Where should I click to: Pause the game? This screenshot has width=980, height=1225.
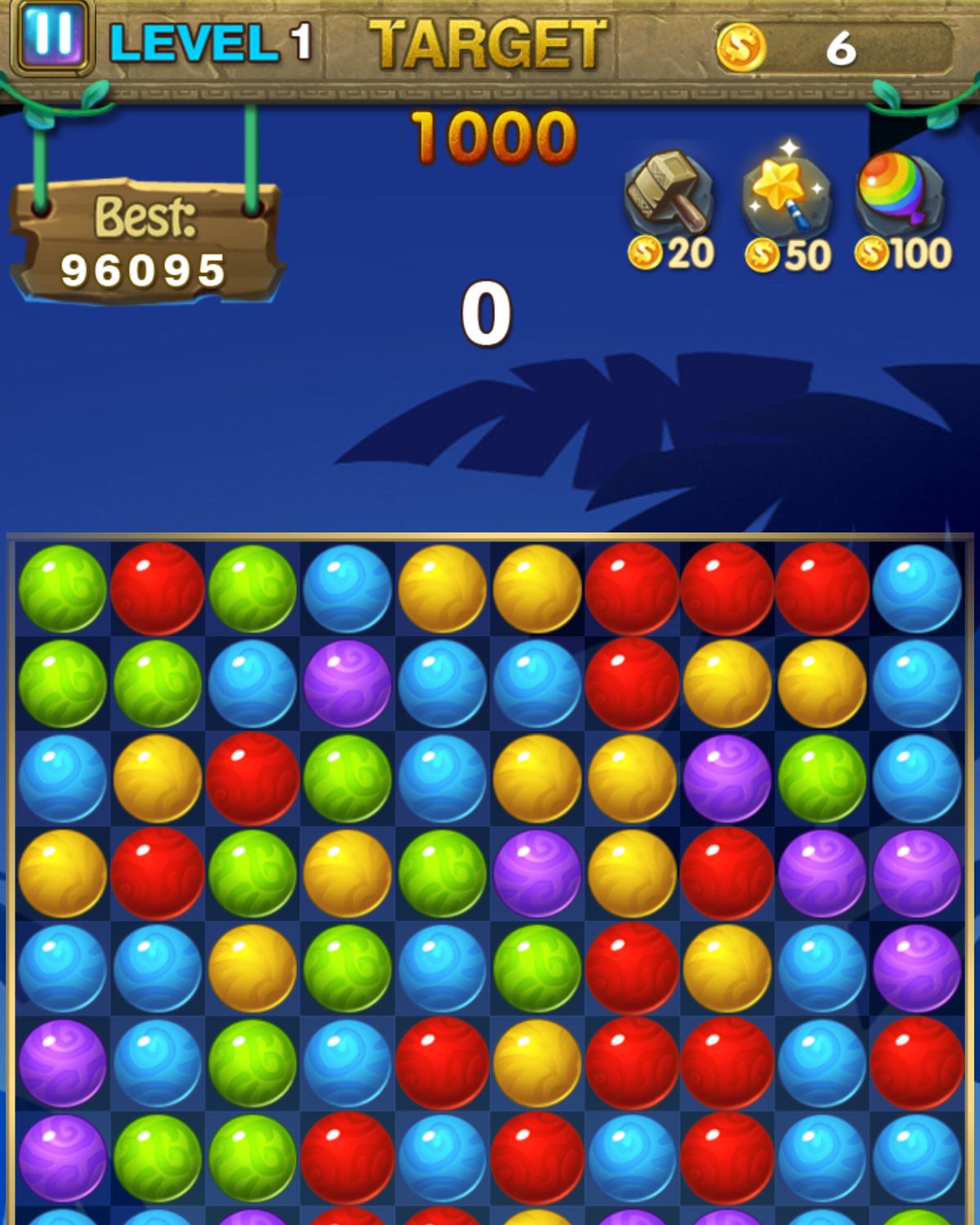click(52, 36)
